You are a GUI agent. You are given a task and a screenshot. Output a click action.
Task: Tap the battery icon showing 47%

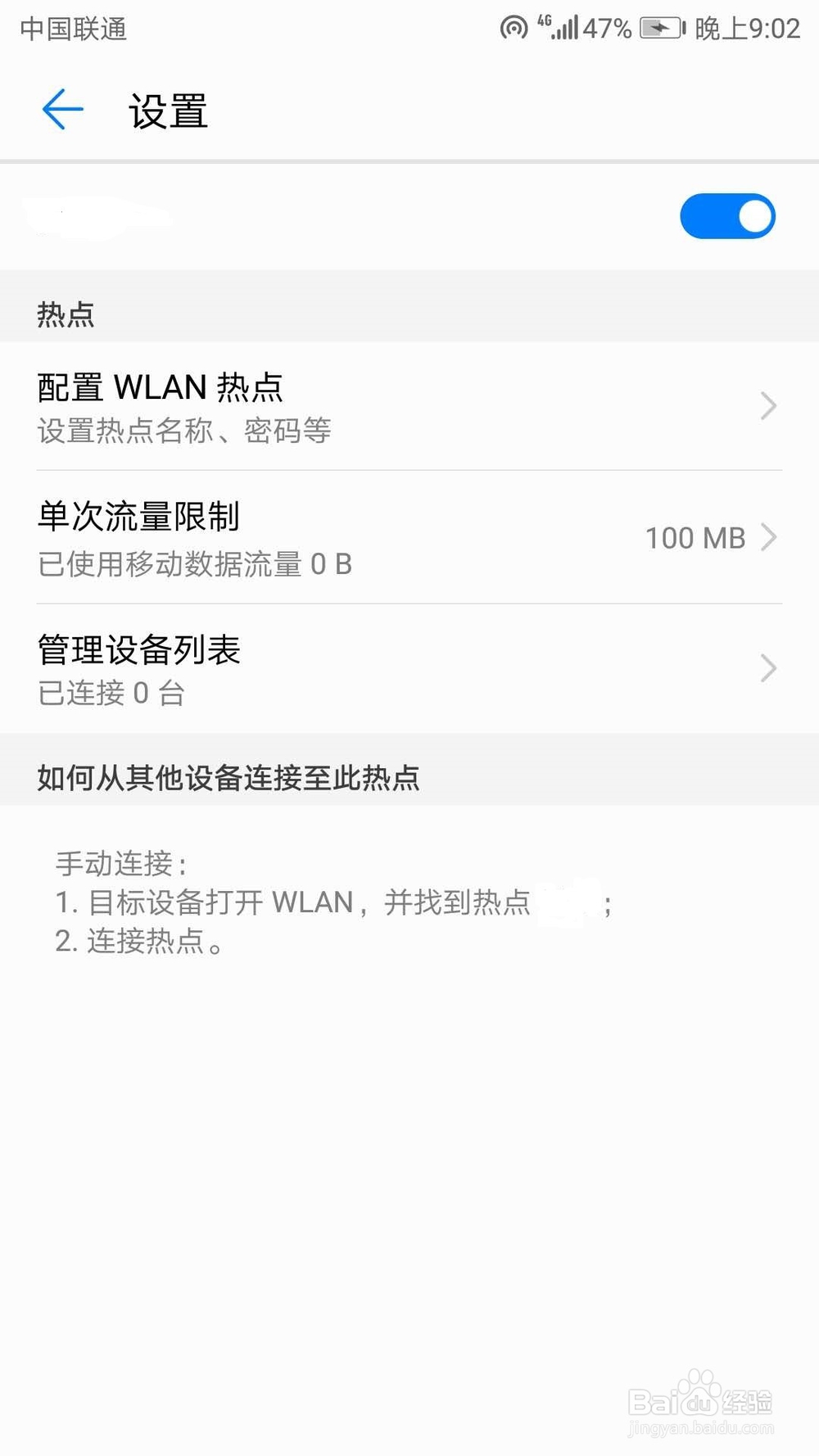pos(660,27)
